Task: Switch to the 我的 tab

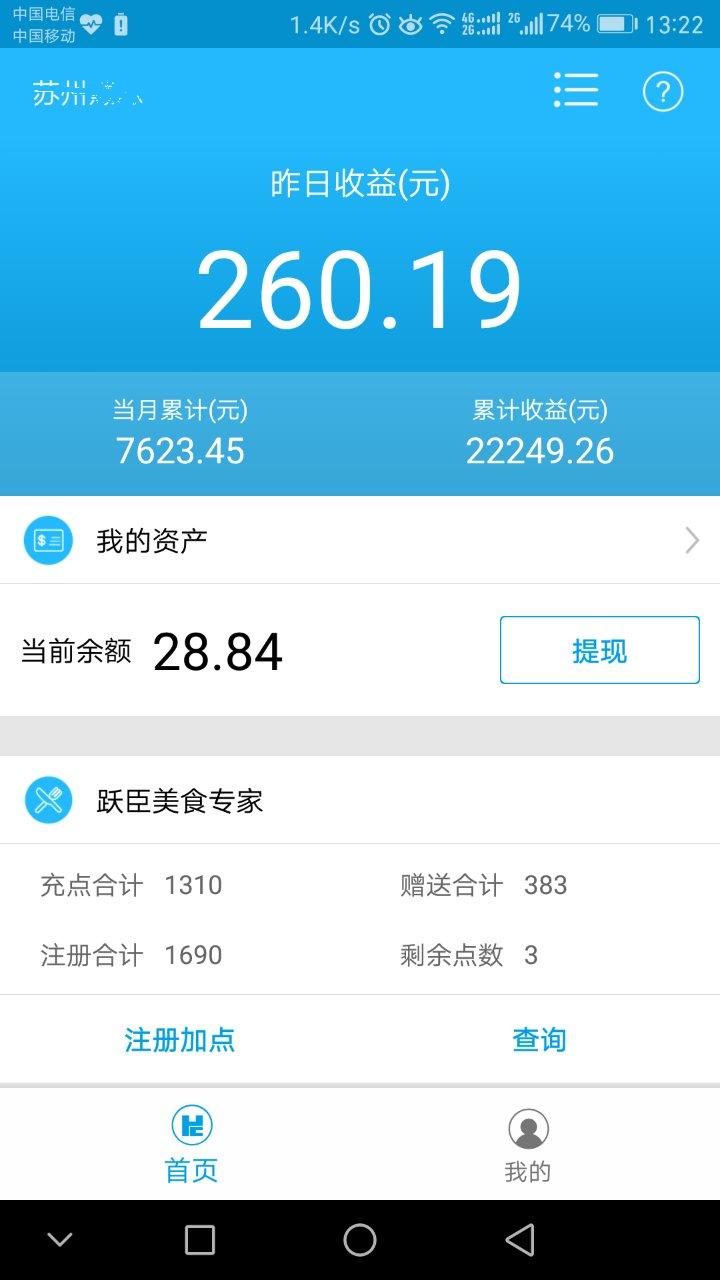Action: pyautogui.click(x=528, y=1145)
